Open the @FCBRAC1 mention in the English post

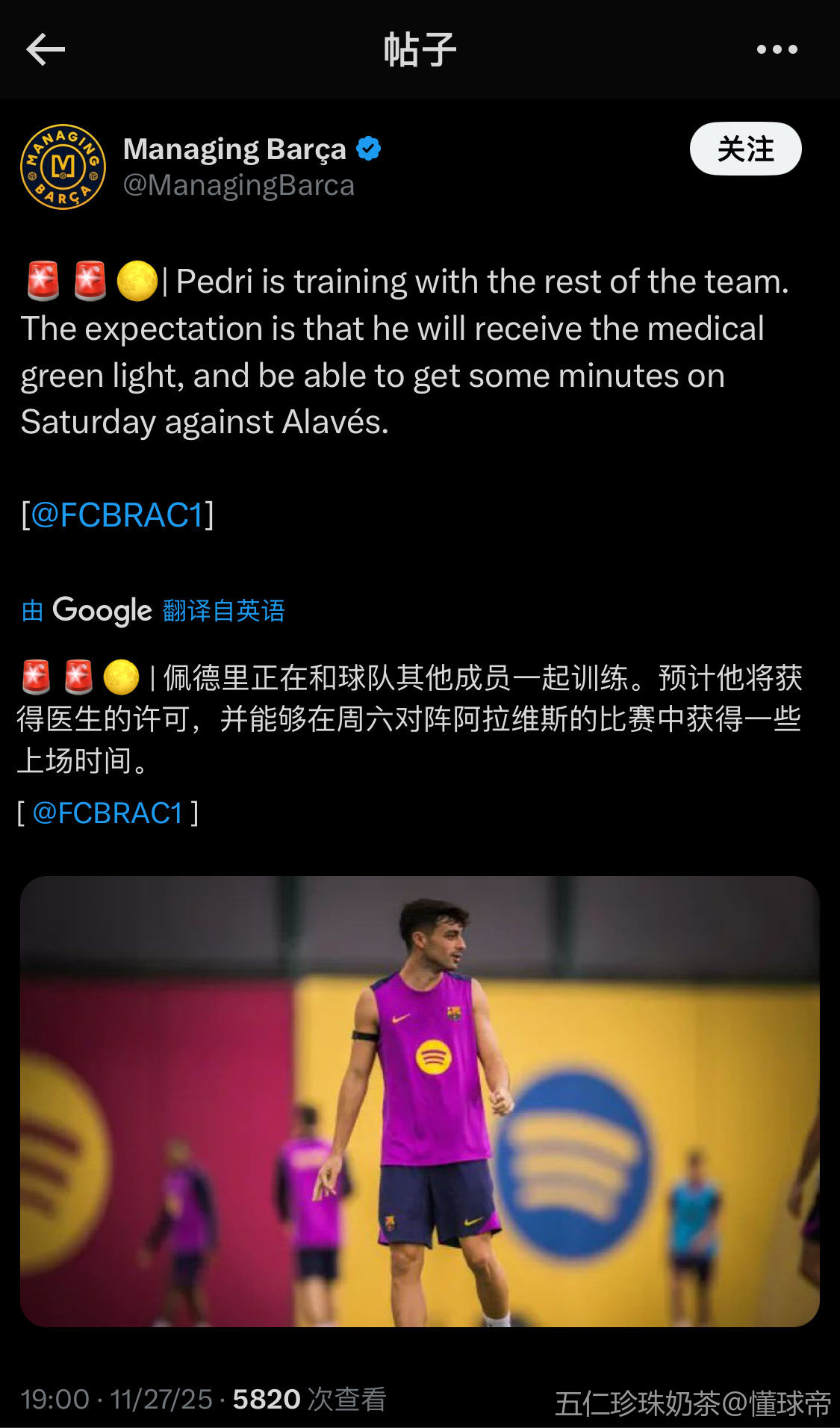tap(117, 515)
